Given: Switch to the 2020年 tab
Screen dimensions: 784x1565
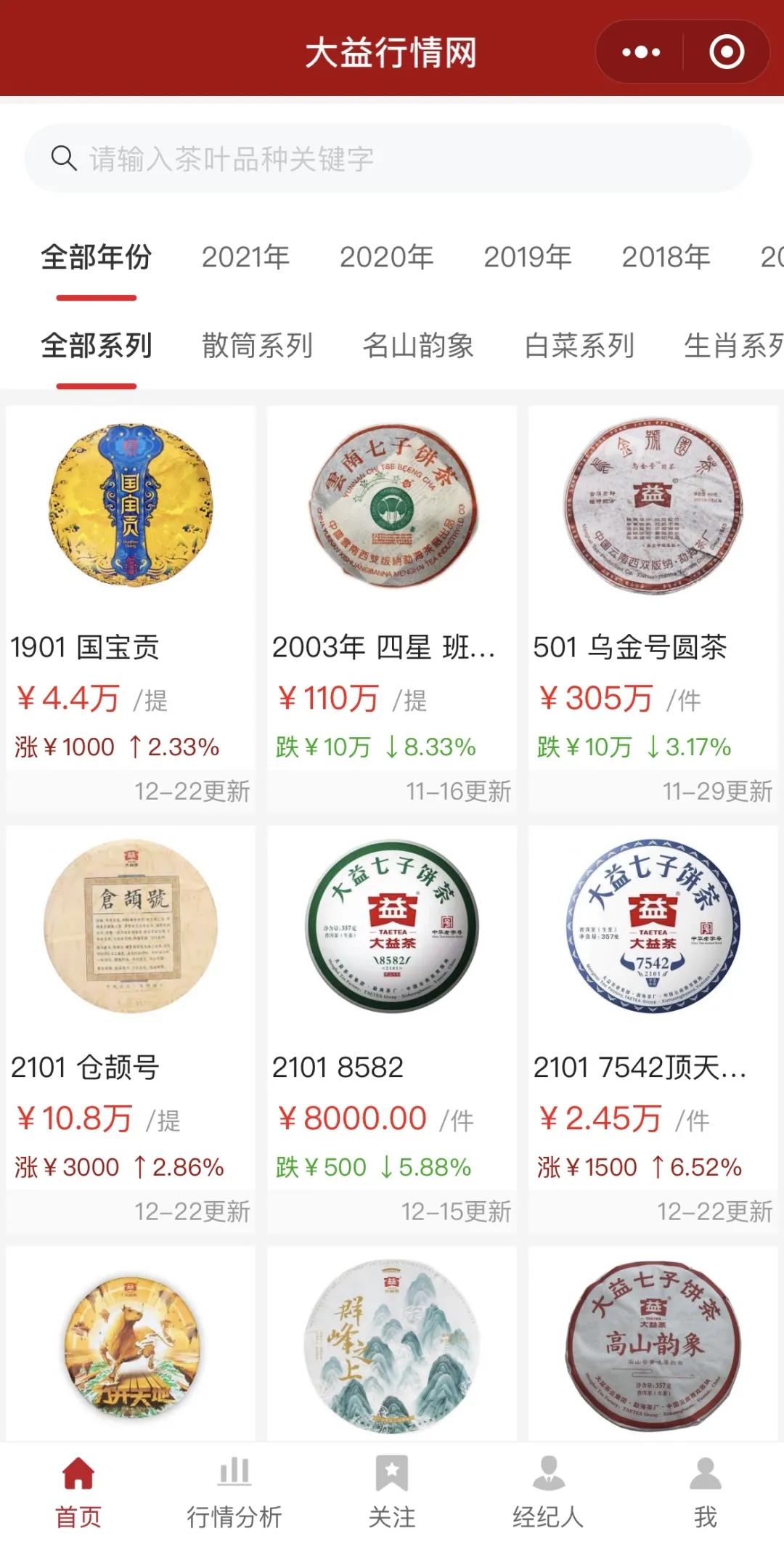Looking at the screenshot, I should pos(386,256).
